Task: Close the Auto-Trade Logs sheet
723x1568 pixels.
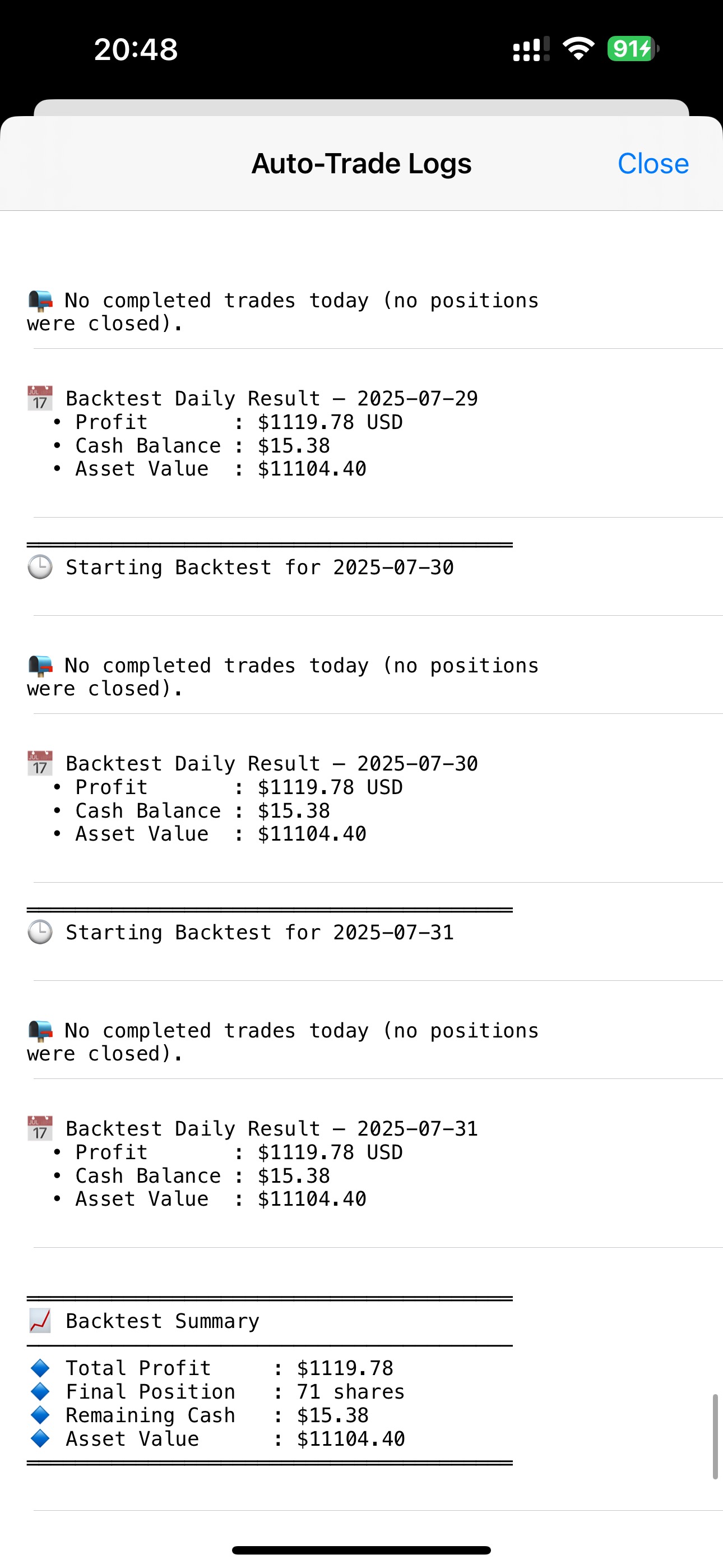Action: point(652,164)
